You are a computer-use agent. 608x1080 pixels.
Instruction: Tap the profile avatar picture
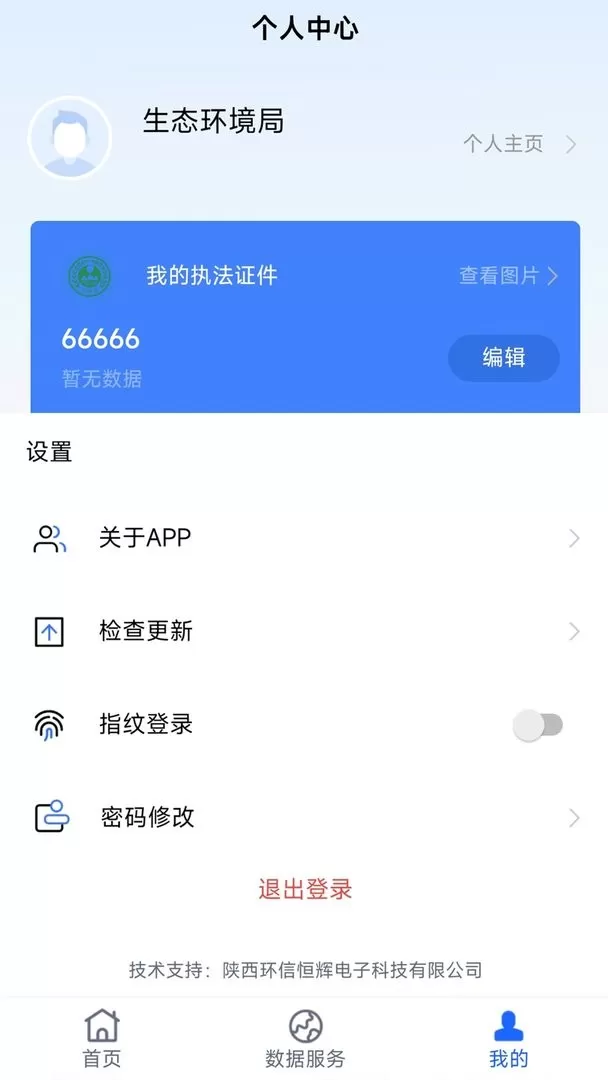(70, 138)
